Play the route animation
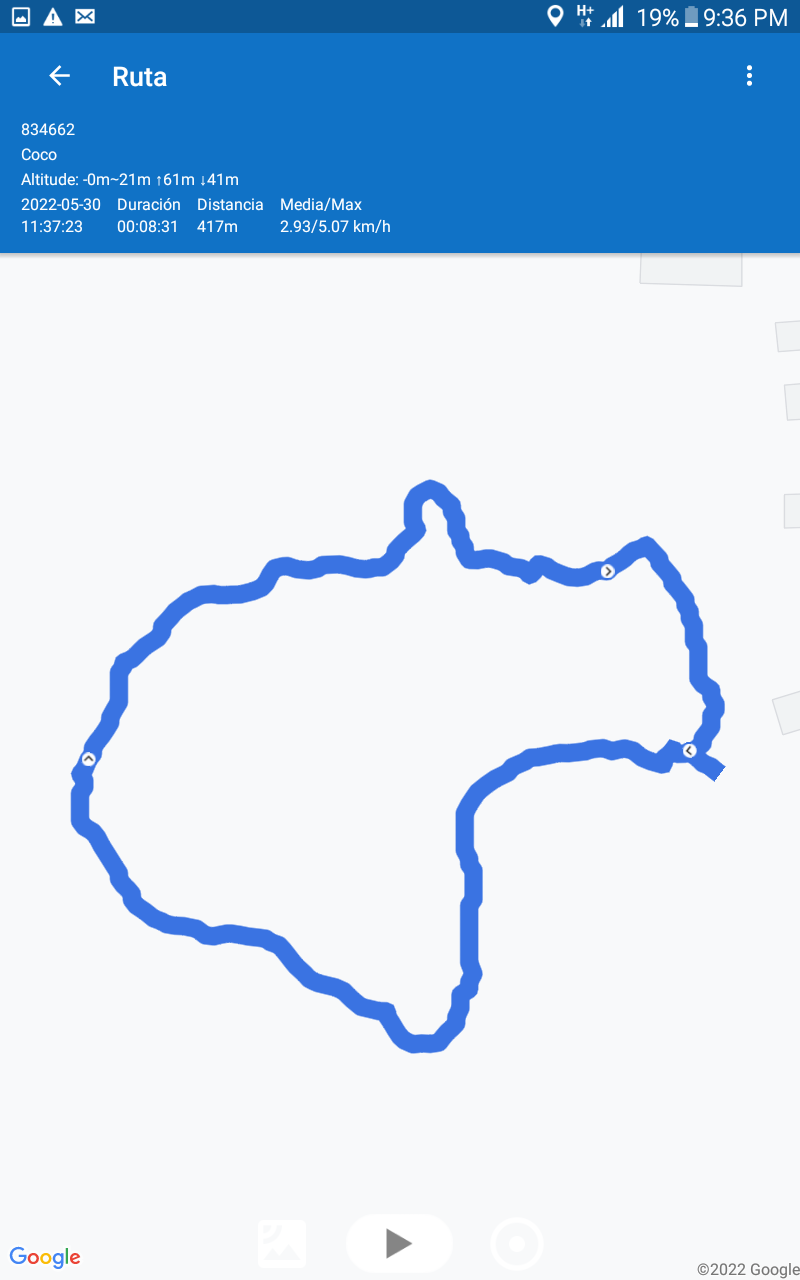The width and height of the screenshot is (800, 1280). pos(399,1243)
